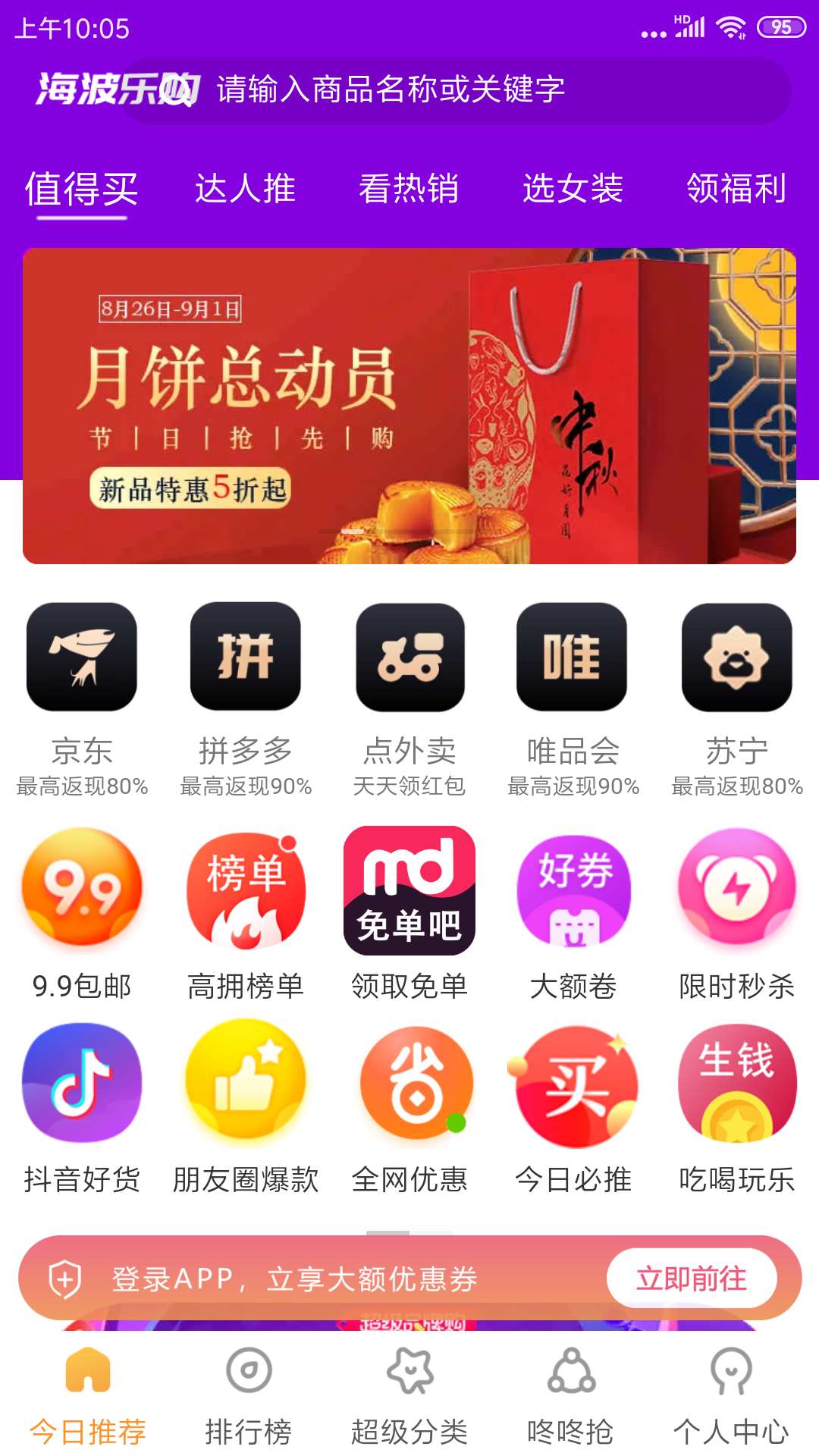This screenshot has height=1456, width=819.
Task: Select the 苏宁 (Suning) channel icon
Action: coord(736,658)
